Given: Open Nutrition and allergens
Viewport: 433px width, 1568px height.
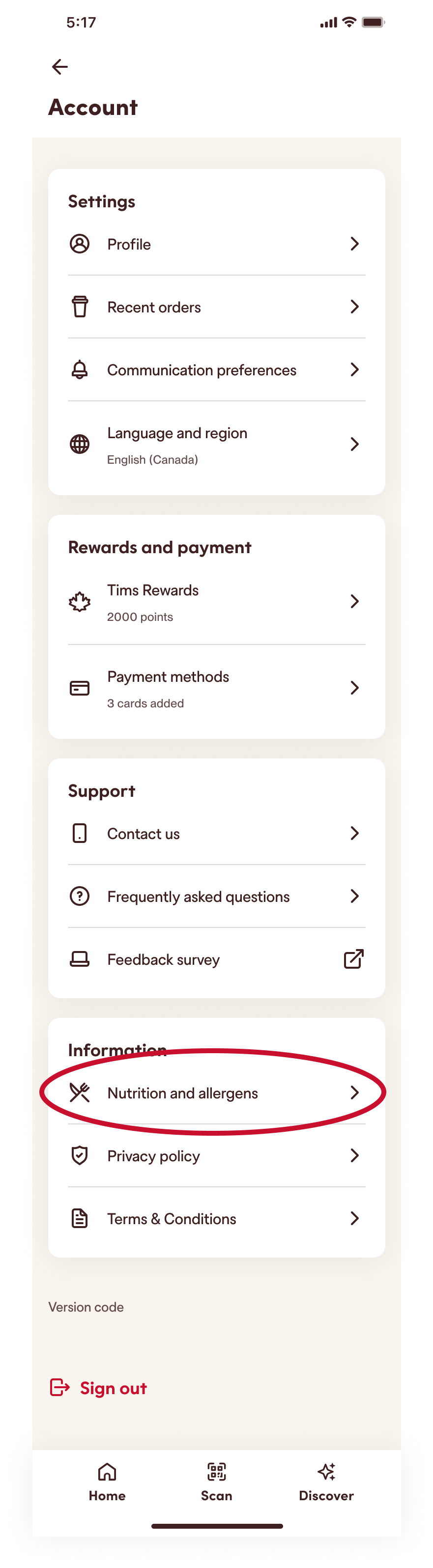Looking at the screenshot, I should click(x=216, y=1092).
